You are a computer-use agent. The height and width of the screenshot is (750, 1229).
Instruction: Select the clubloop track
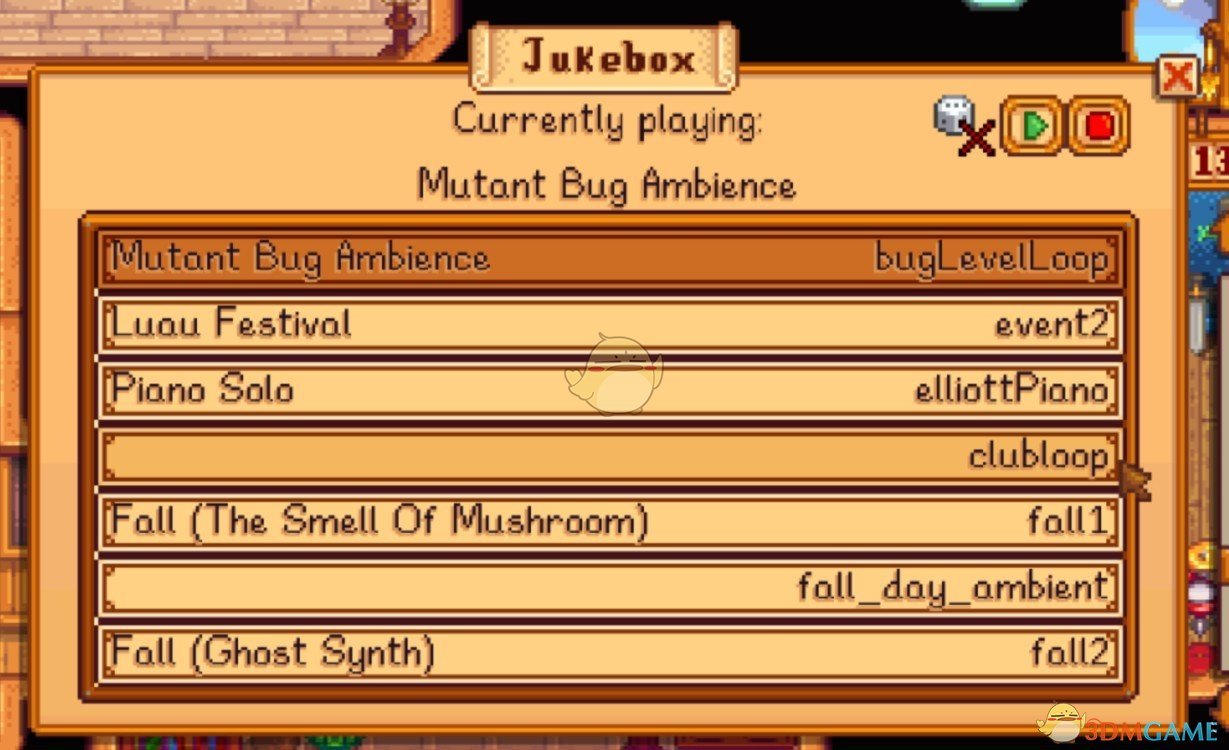609,456
